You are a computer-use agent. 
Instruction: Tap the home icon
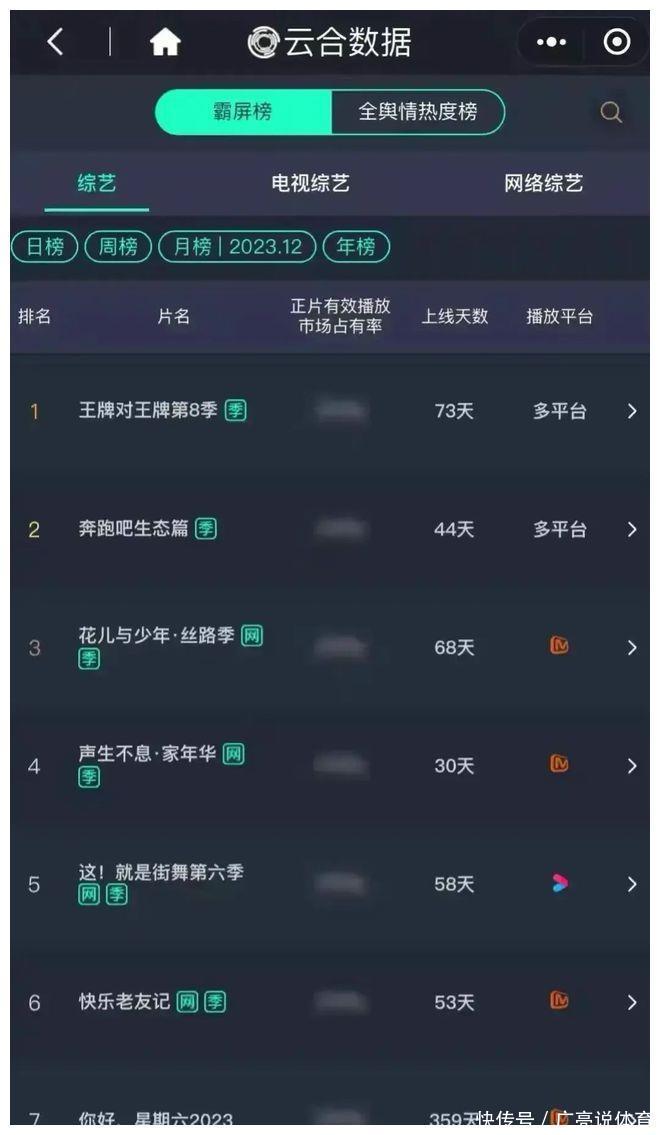[x=165, y=42]
